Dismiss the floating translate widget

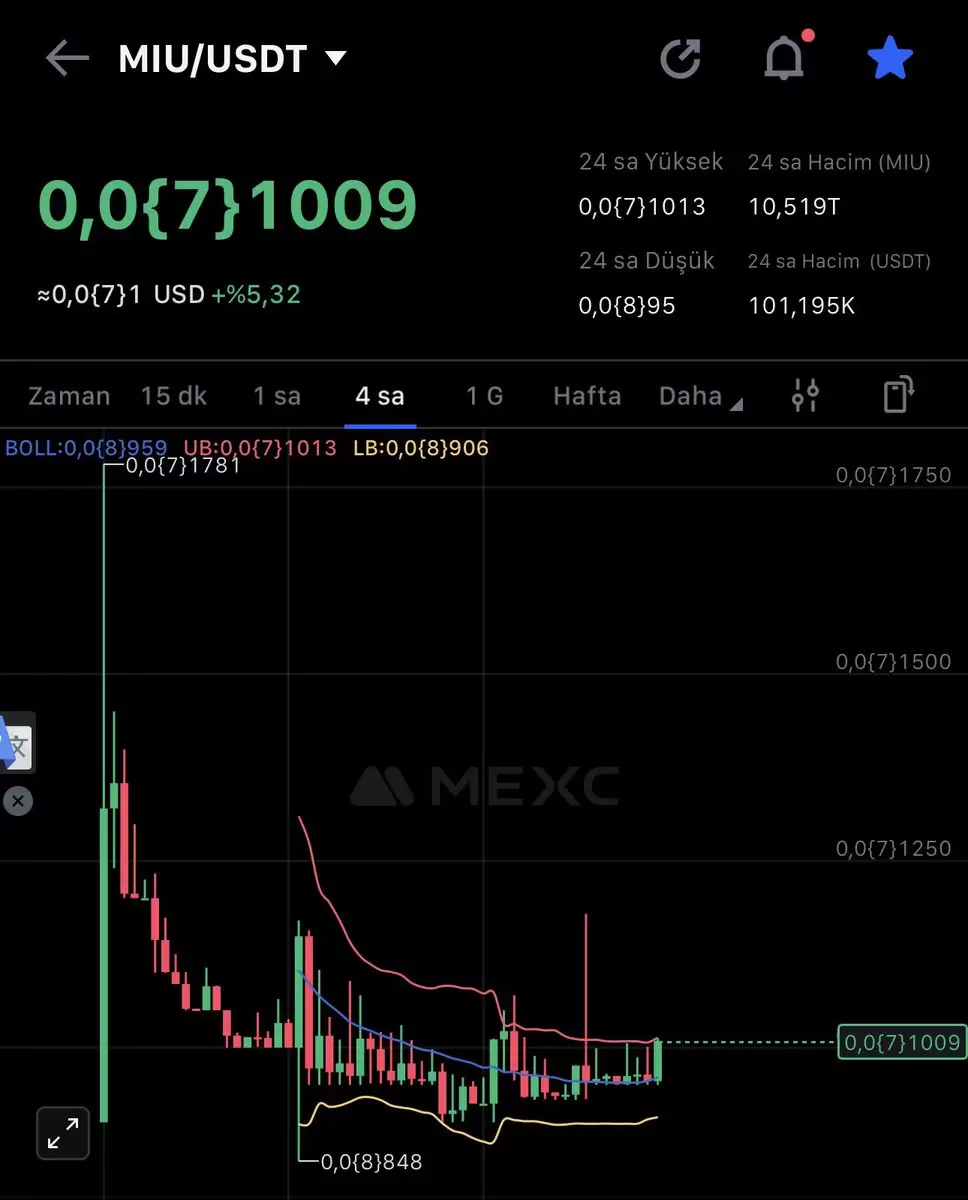click(17, 801)
